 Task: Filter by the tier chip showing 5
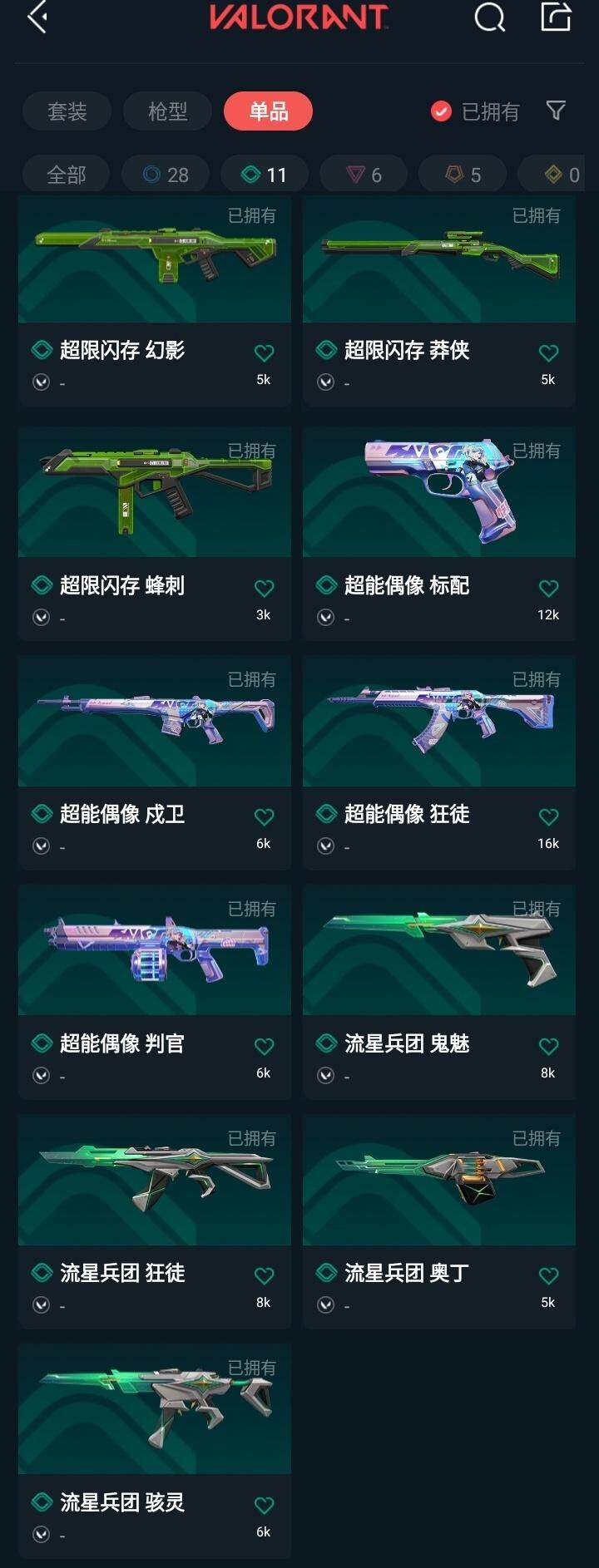click(x=463, y=175)
